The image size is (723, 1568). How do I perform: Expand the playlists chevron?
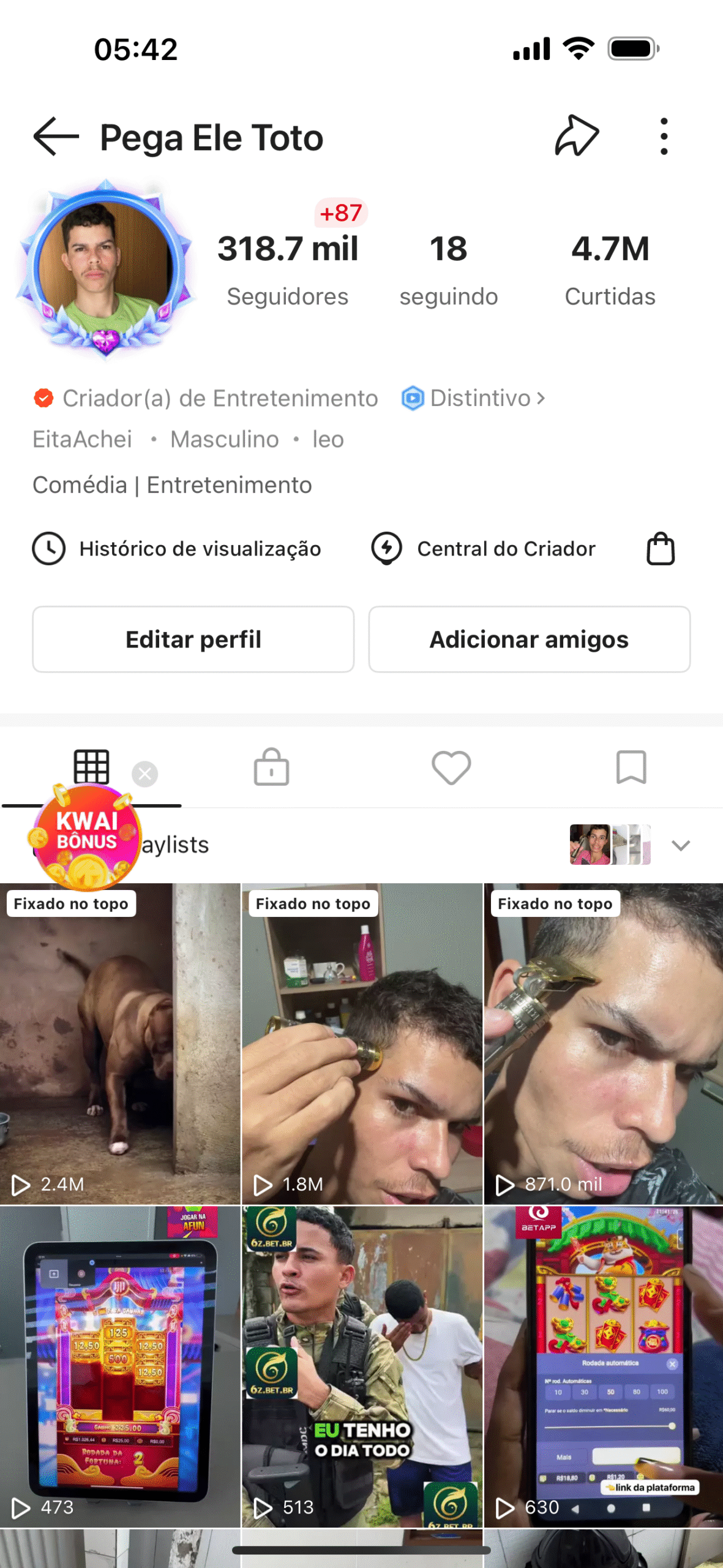680,845
